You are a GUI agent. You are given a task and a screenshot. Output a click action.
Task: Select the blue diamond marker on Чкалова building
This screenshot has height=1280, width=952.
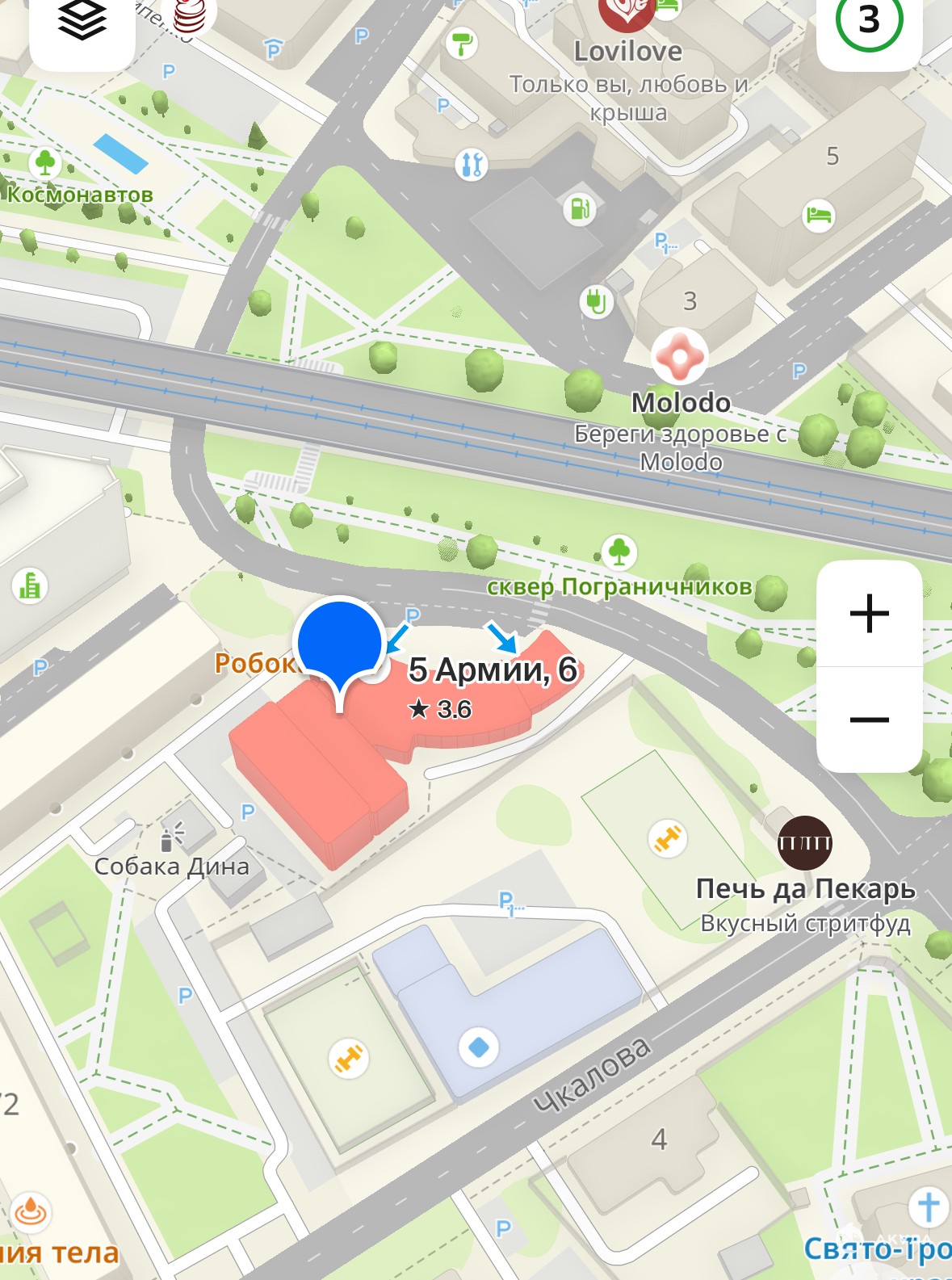pos(479,1047)
